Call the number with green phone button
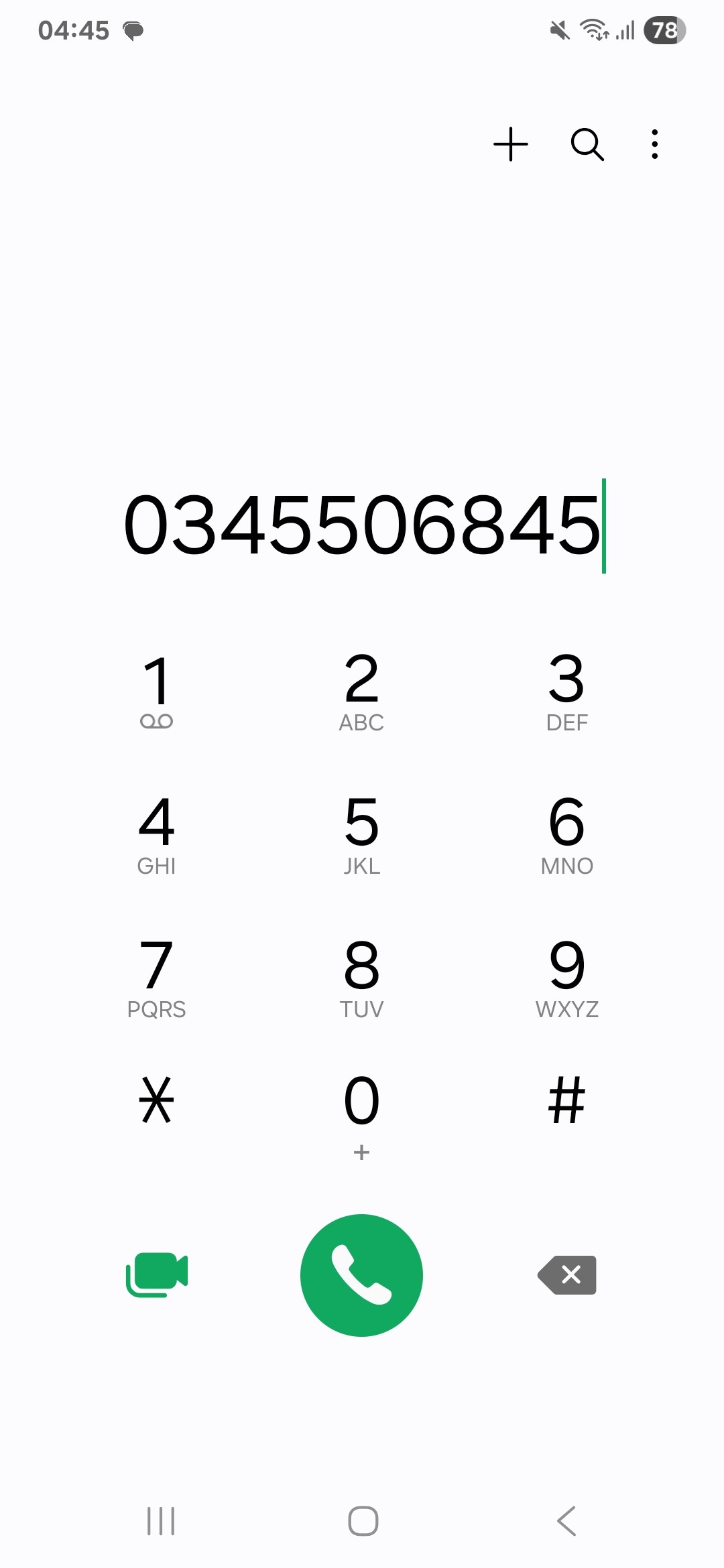The image size is (724, 1568). tap(362, 1275)
